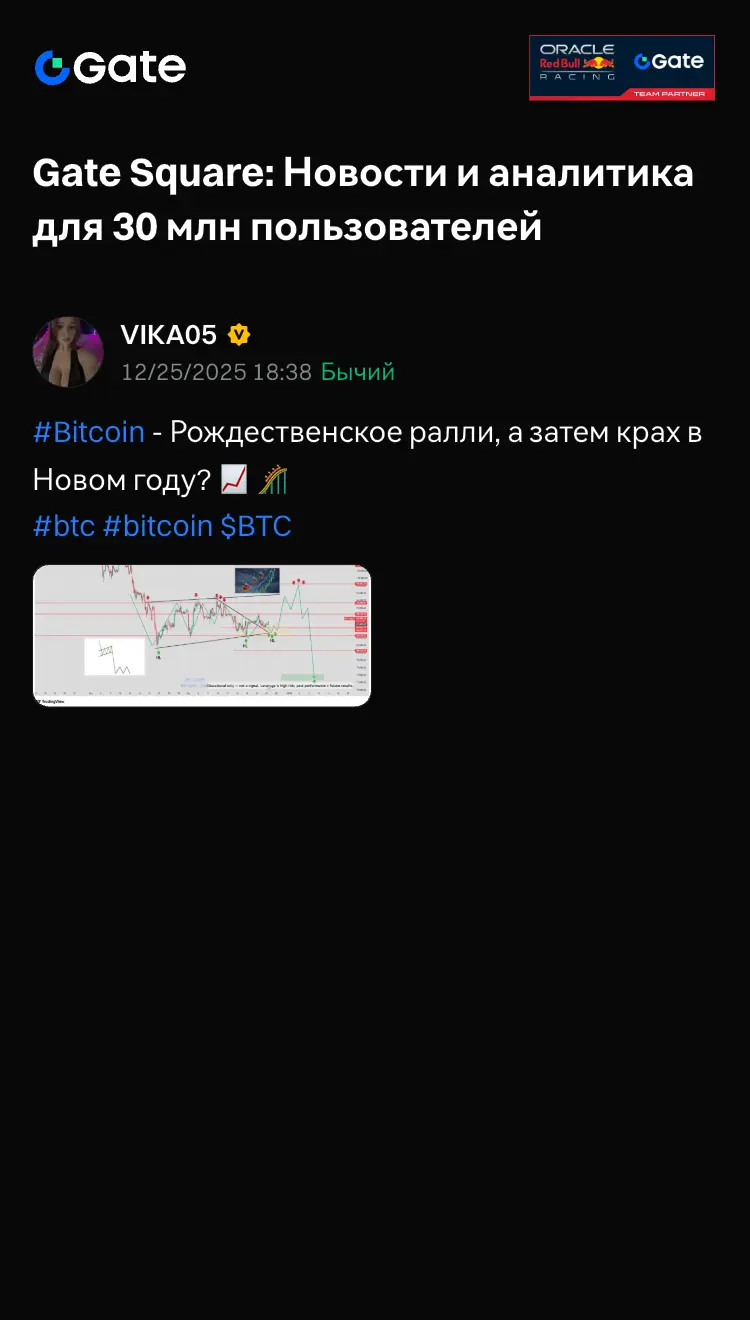
Task: Enable following VIKA05 via her username
Action: pyautogui.click(x=169, y=336)
